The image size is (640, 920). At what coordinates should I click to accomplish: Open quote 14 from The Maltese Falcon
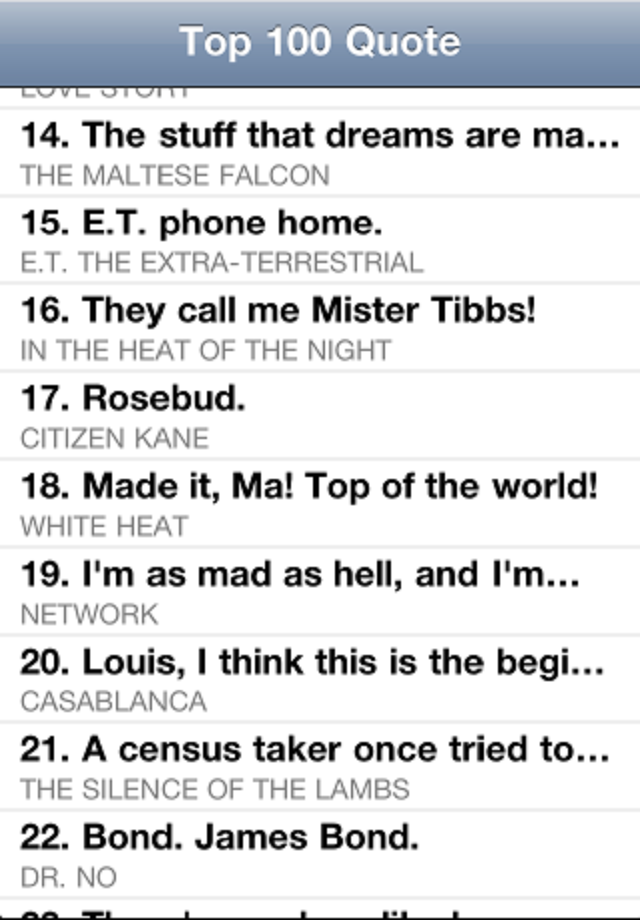pos(320,152)
